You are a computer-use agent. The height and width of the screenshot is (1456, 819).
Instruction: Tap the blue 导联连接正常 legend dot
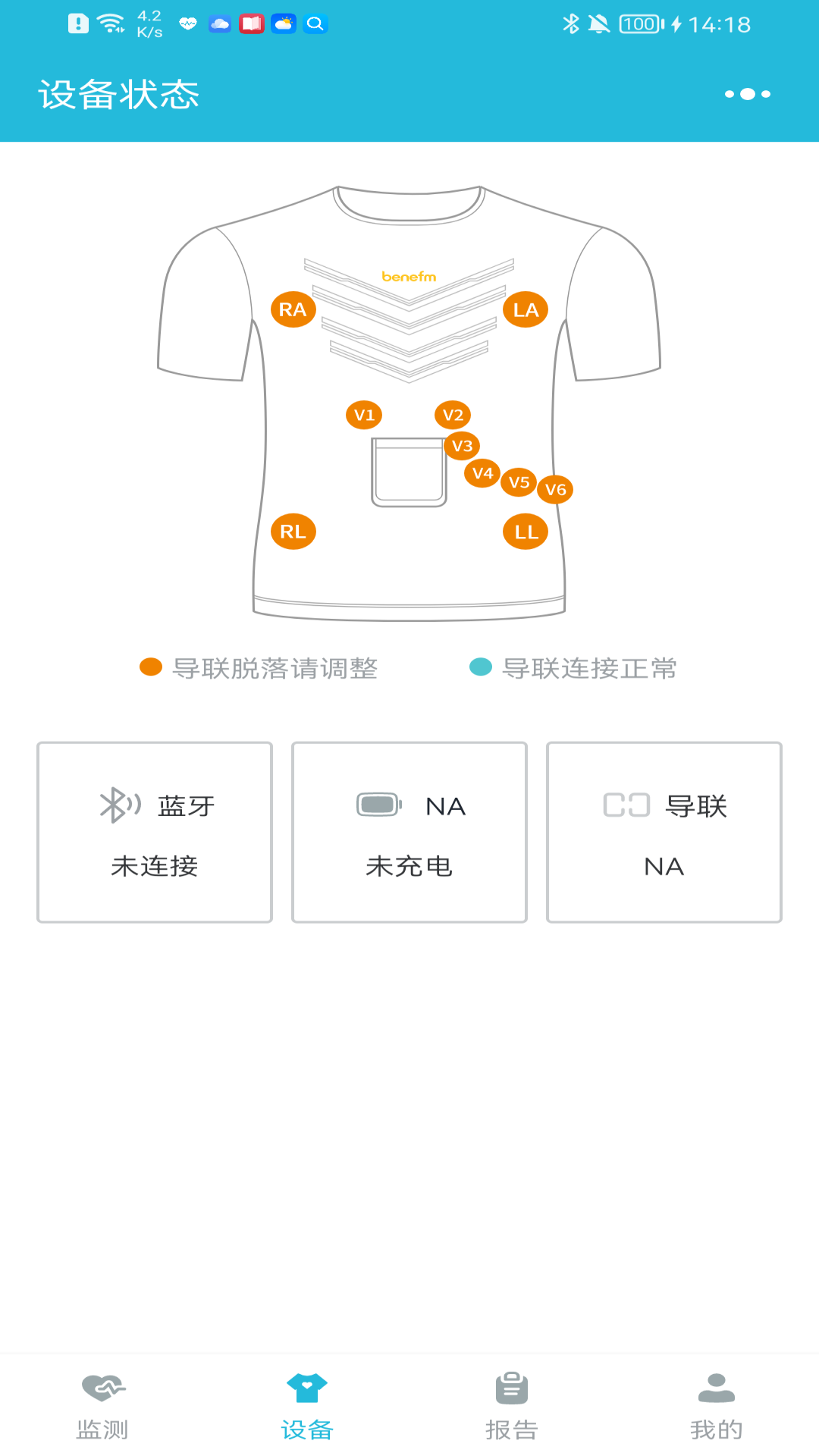482,668
